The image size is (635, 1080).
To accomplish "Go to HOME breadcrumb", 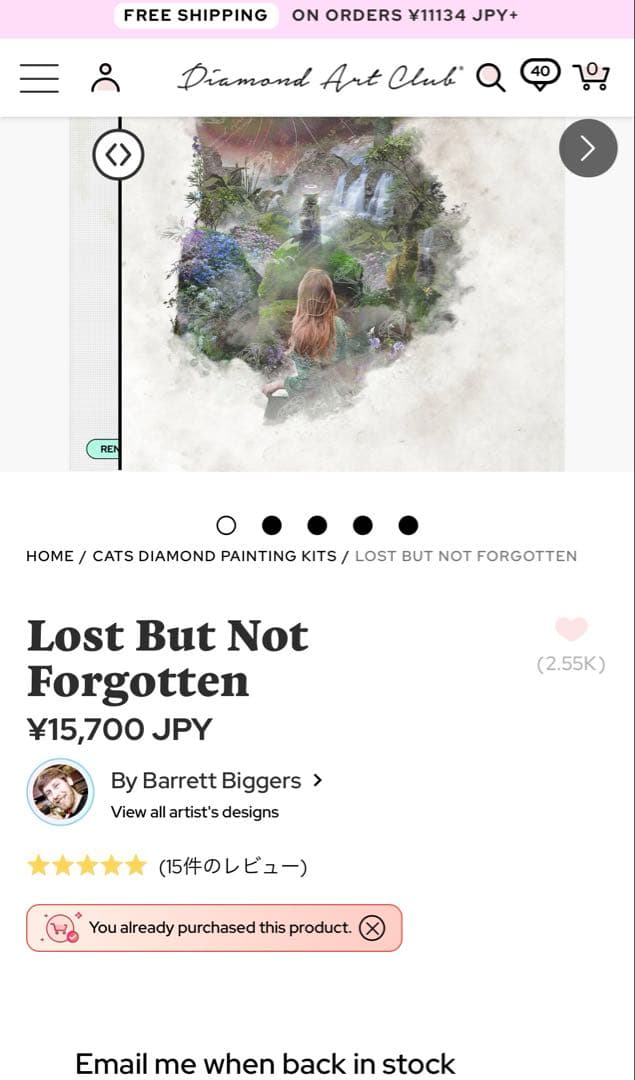I will pos(50,556).
